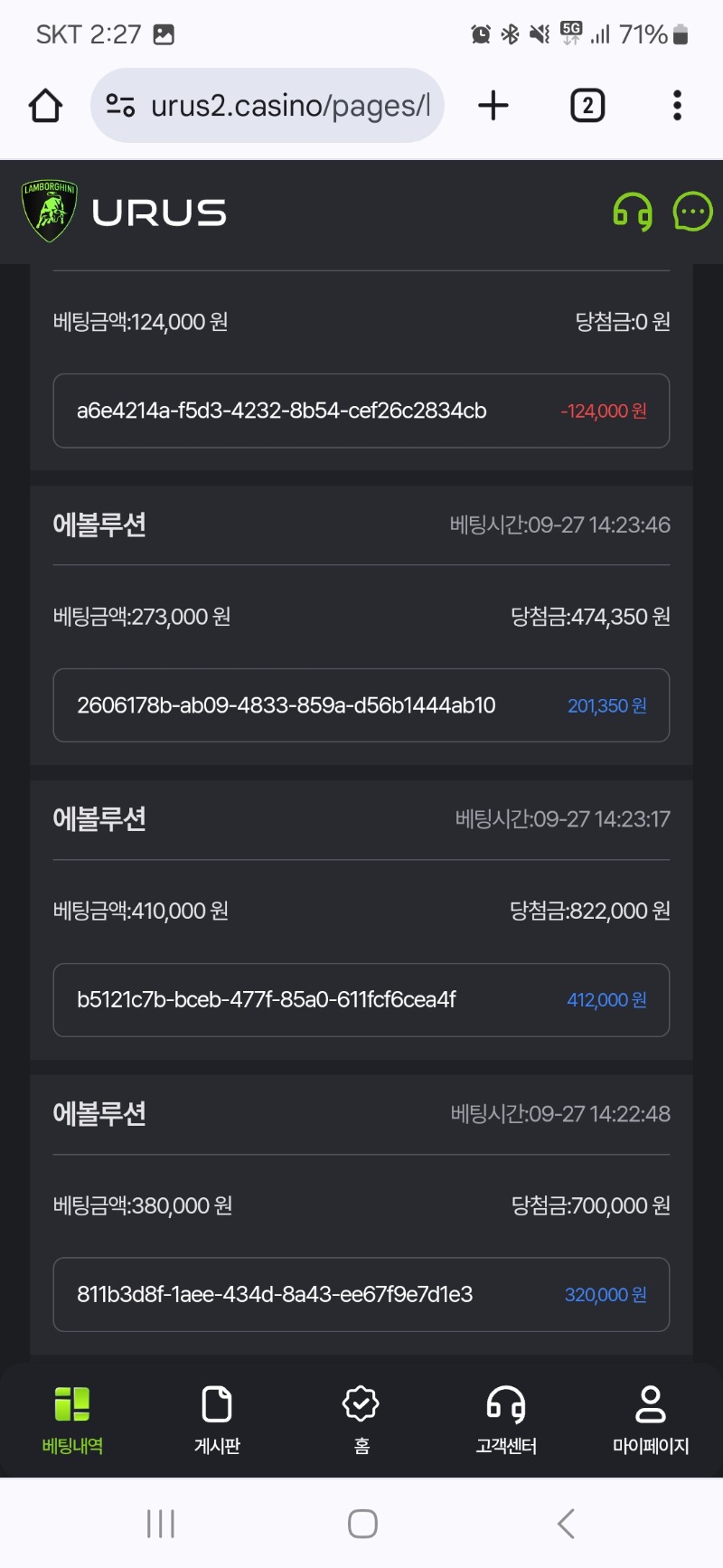Screen dimensions: 723x1568
Task: Switch to the 마이페이지 tab
Action: click(x=651, y=1420)
